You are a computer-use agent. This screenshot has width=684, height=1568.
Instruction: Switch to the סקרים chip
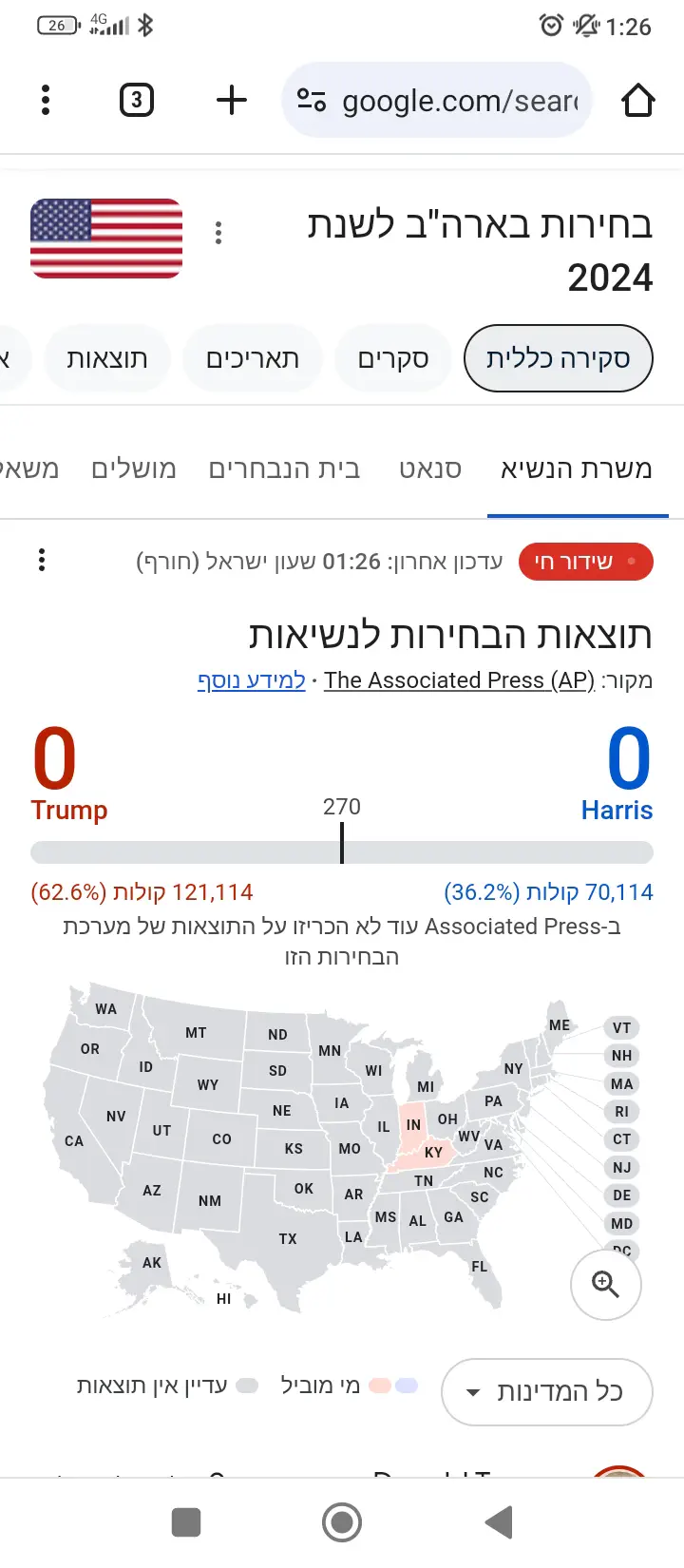(393, 358)
